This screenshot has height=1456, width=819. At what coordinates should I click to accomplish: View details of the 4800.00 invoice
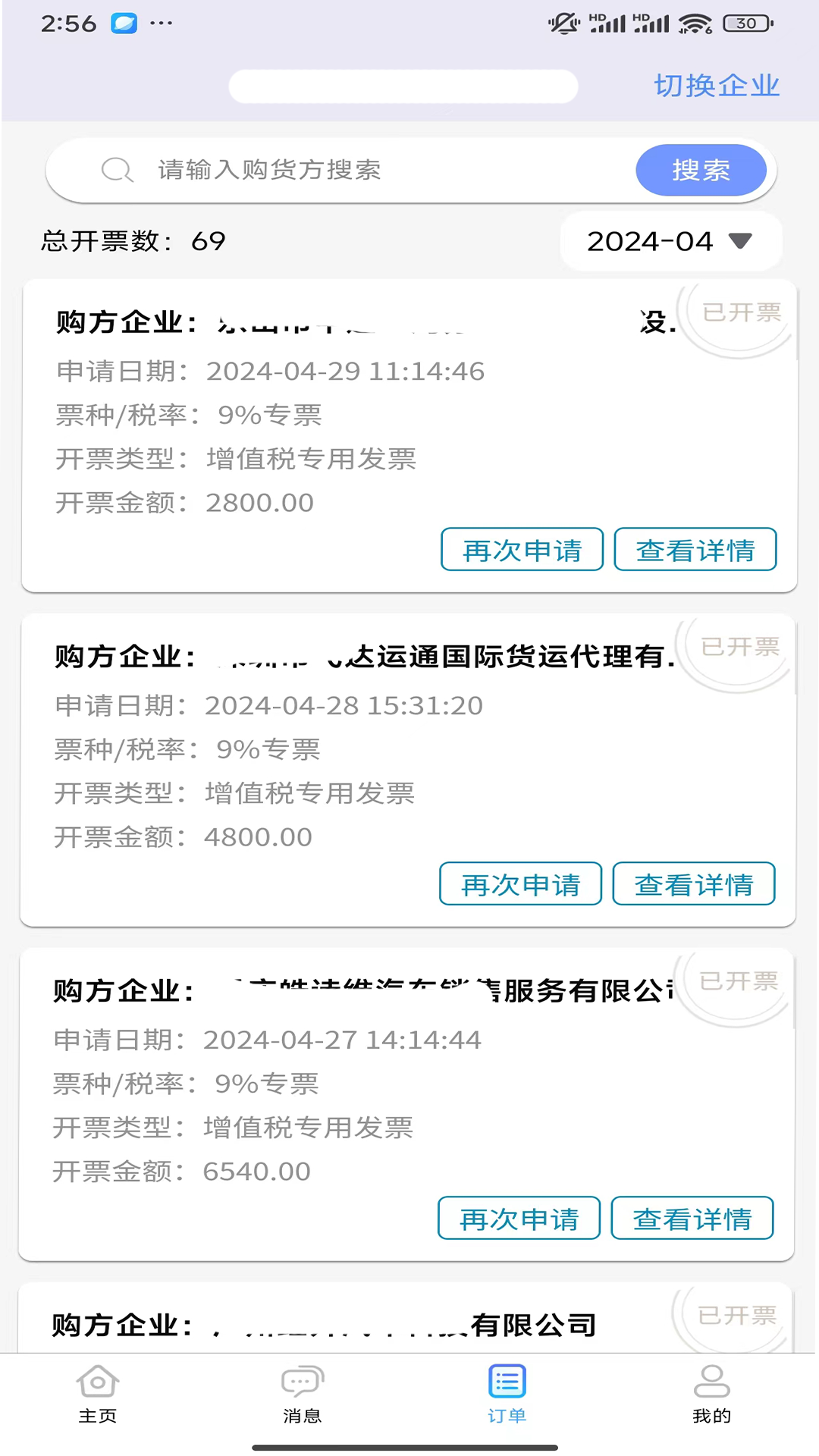coord(693,884)
